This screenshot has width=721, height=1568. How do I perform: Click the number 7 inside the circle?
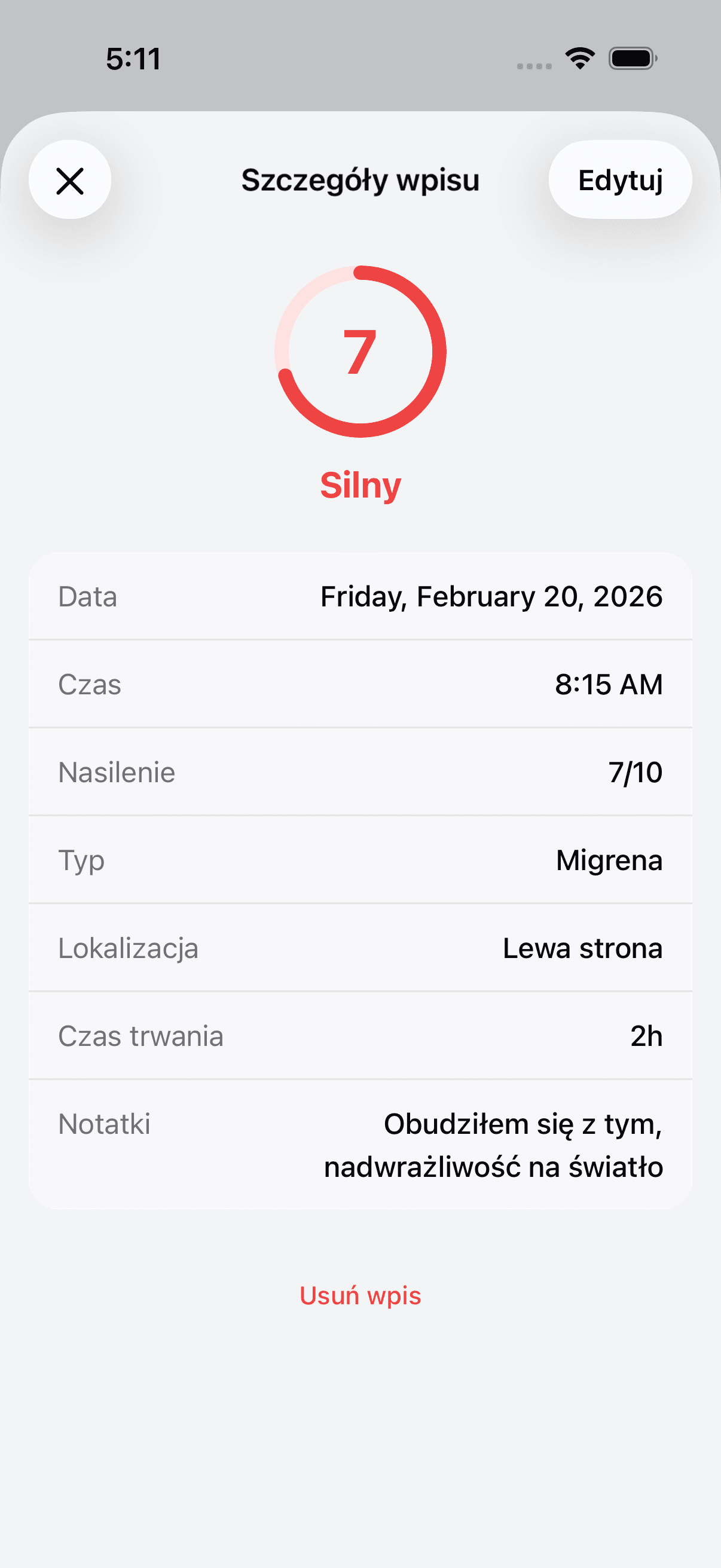(362, 352)
